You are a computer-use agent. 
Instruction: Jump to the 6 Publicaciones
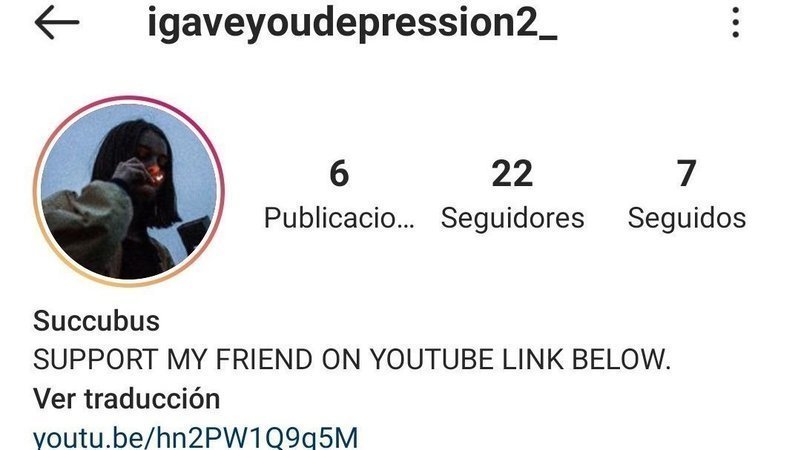(x=339, y=195)
